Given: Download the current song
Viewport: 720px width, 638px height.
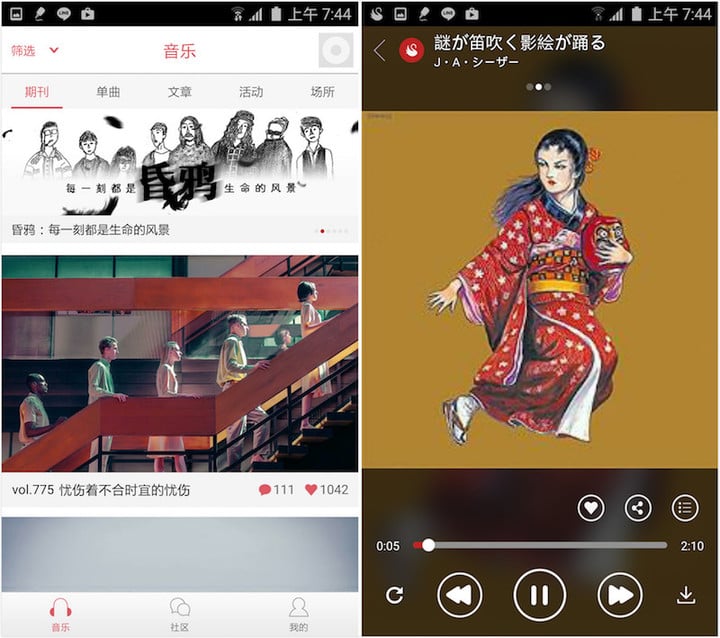Looking at the screenshot, I should pos(686,595).
